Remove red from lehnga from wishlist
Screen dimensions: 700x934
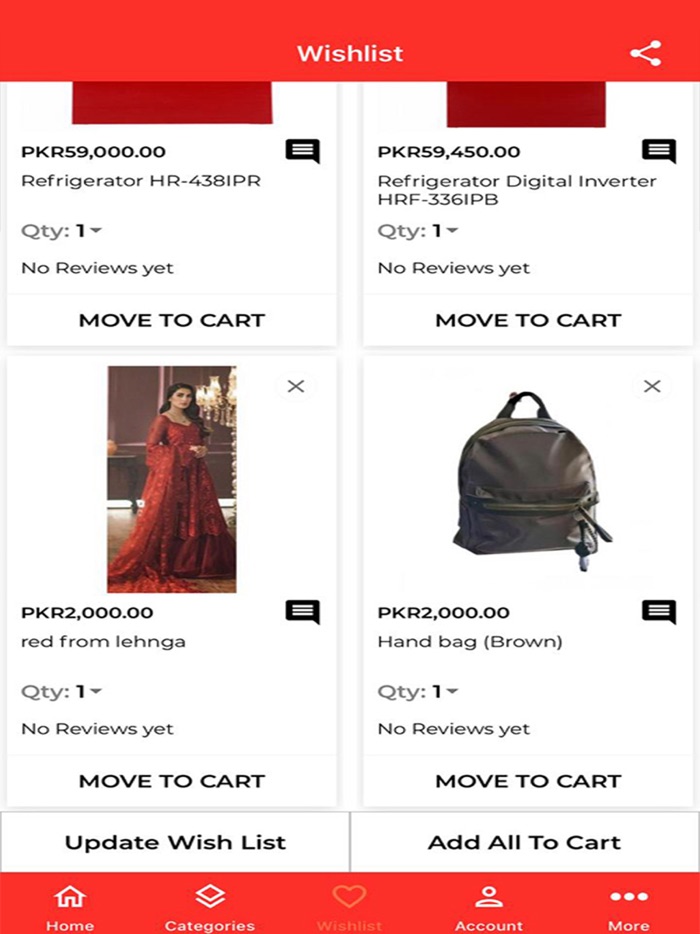point(296,386)
